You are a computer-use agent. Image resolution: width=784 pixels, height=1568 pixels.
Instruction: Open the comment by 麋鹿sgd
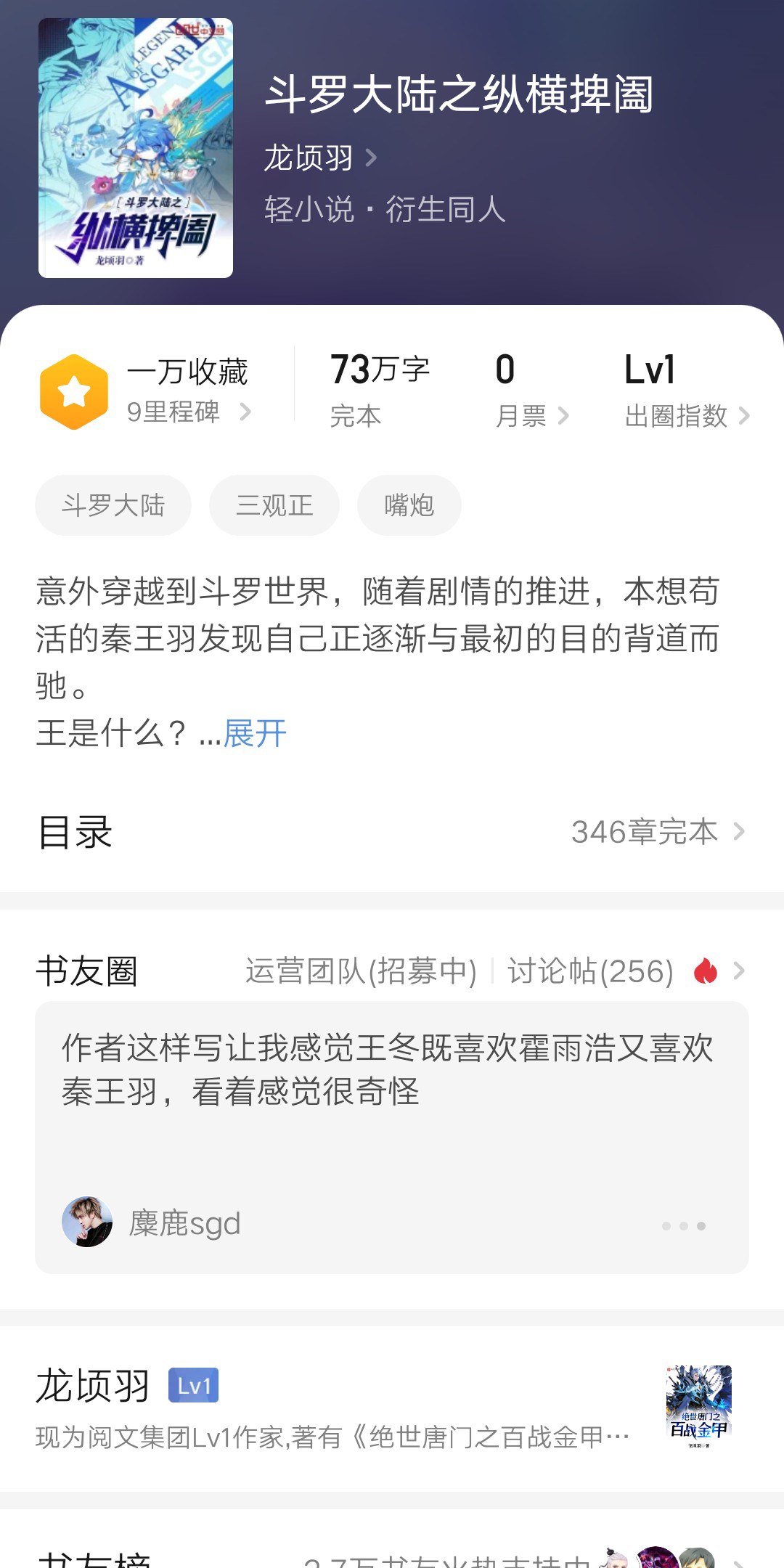tap(392, 1138)
